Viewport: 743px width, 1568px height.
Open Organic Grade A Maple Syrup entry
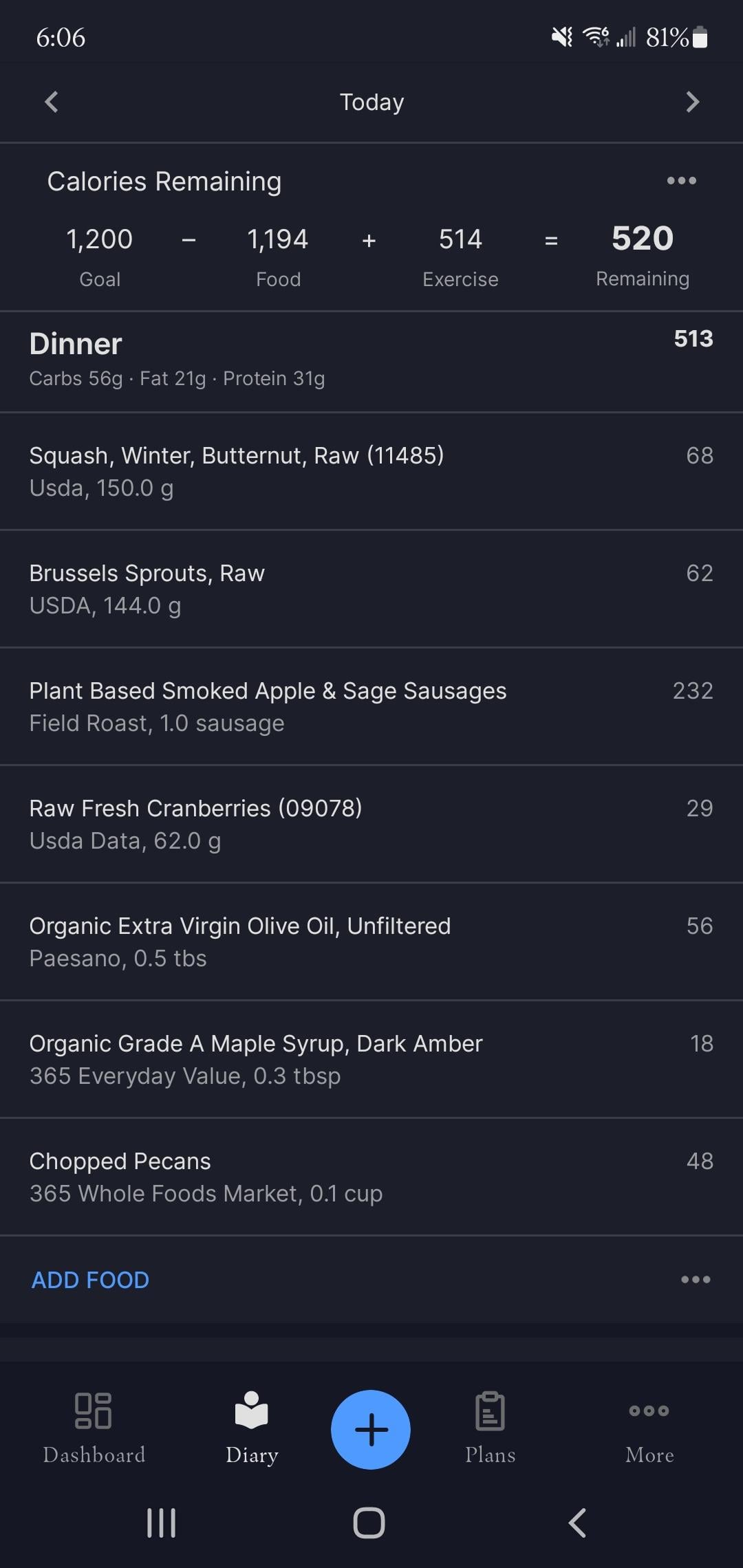[371, 1059]
